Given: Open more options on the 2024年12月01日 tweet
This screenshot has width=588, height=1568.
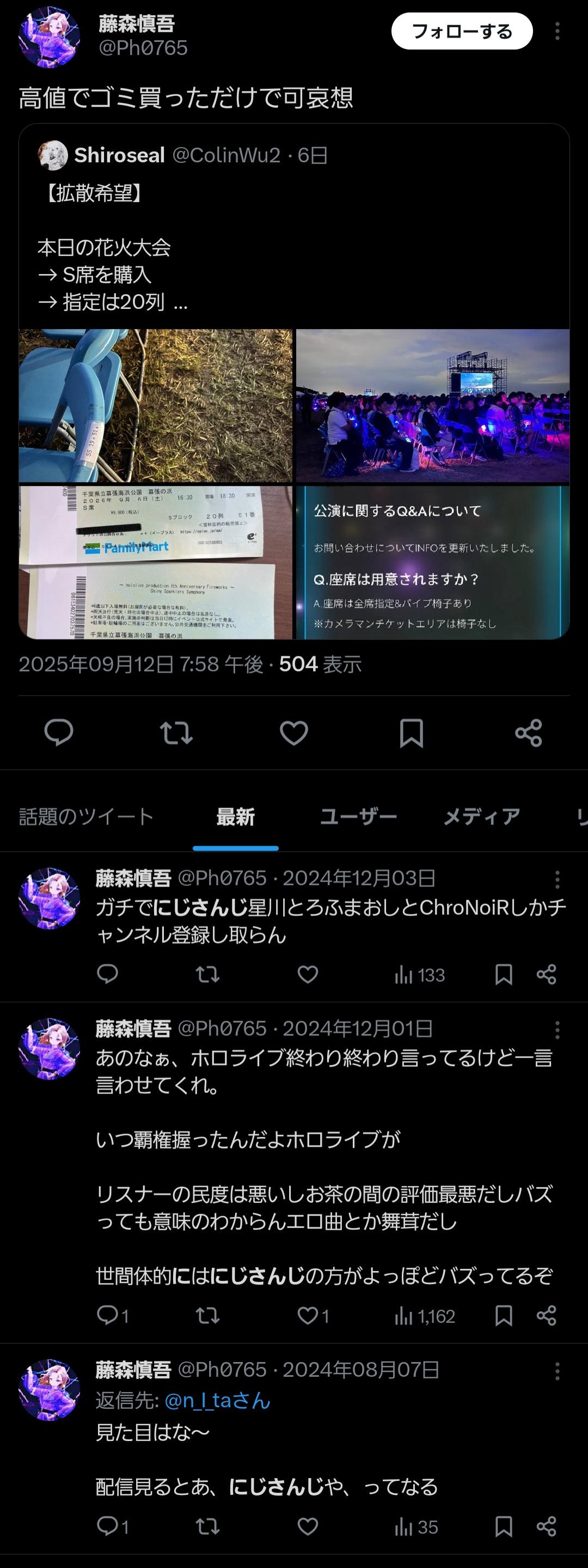Looking at the screenshot, I should tap(557, 1030).
